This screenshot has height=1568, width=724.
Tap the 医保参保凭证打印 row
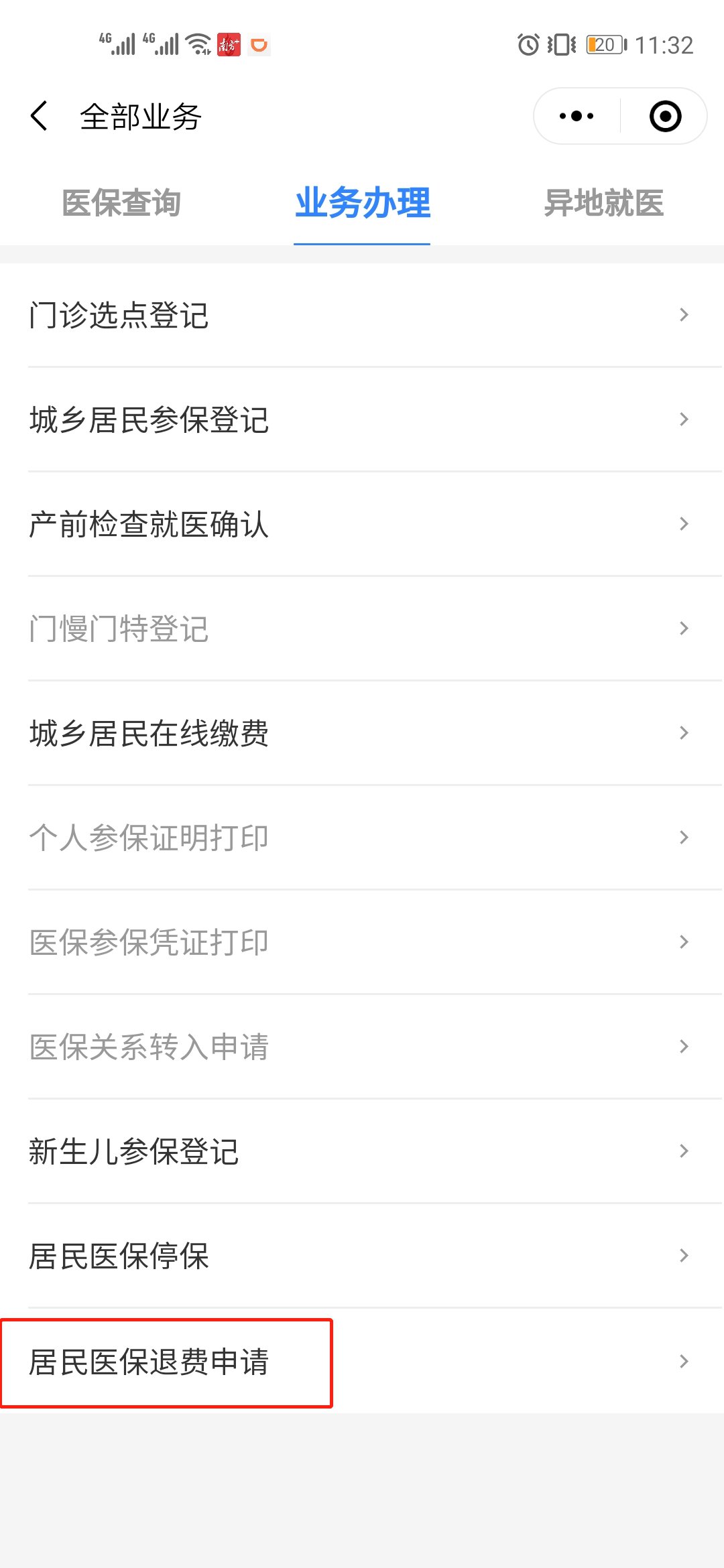click(x=362, y=942)
